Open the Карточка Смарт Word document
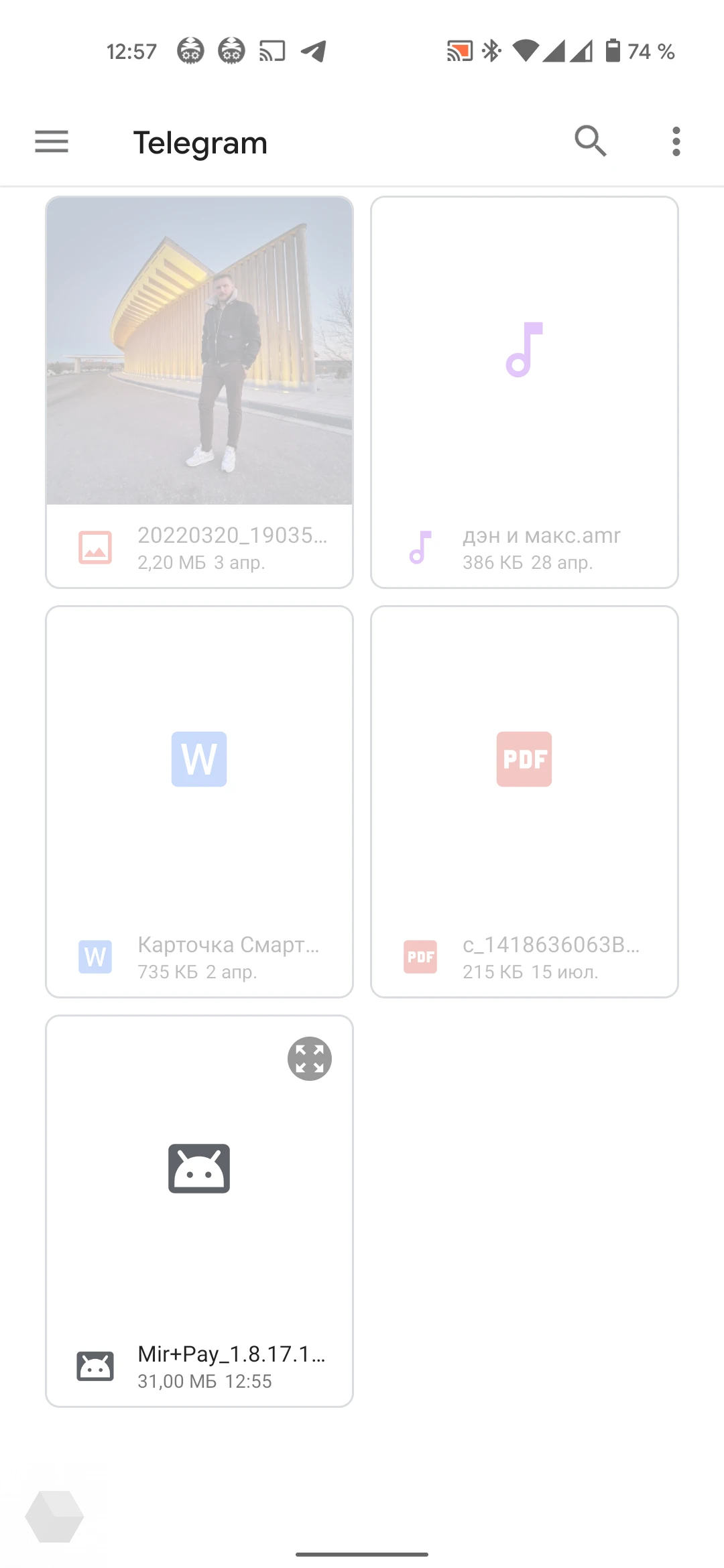 [199, 801]
